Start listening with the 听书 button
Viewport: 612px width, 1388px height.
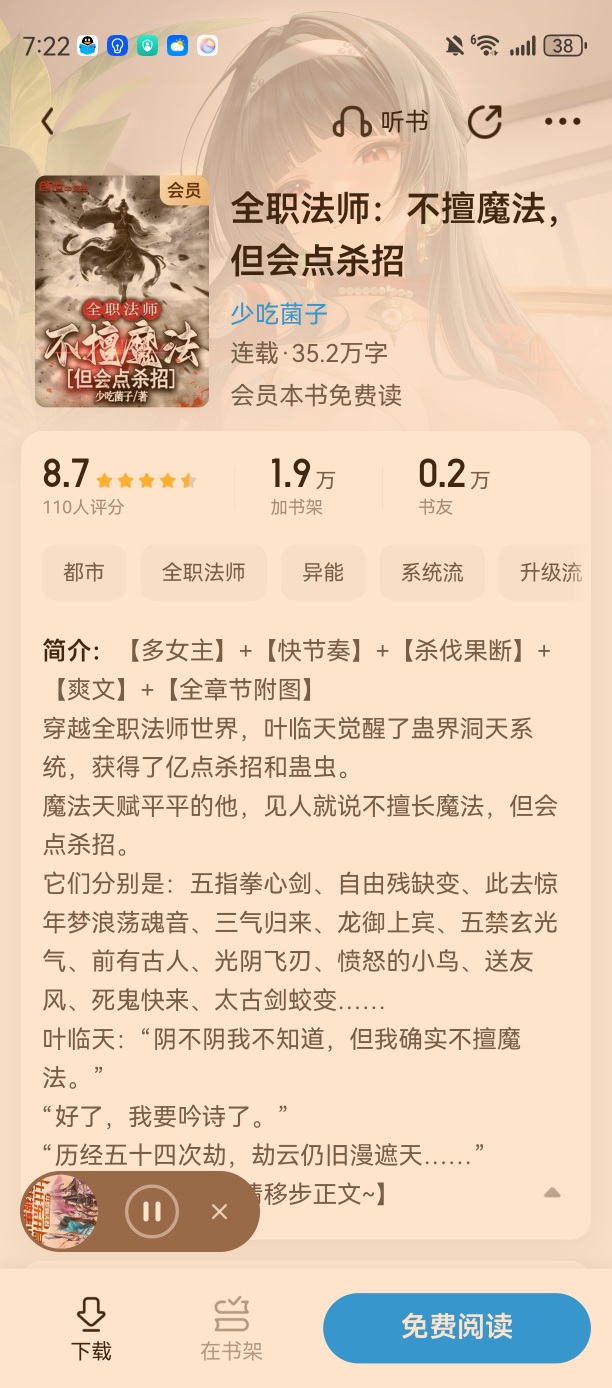(381, 122)
